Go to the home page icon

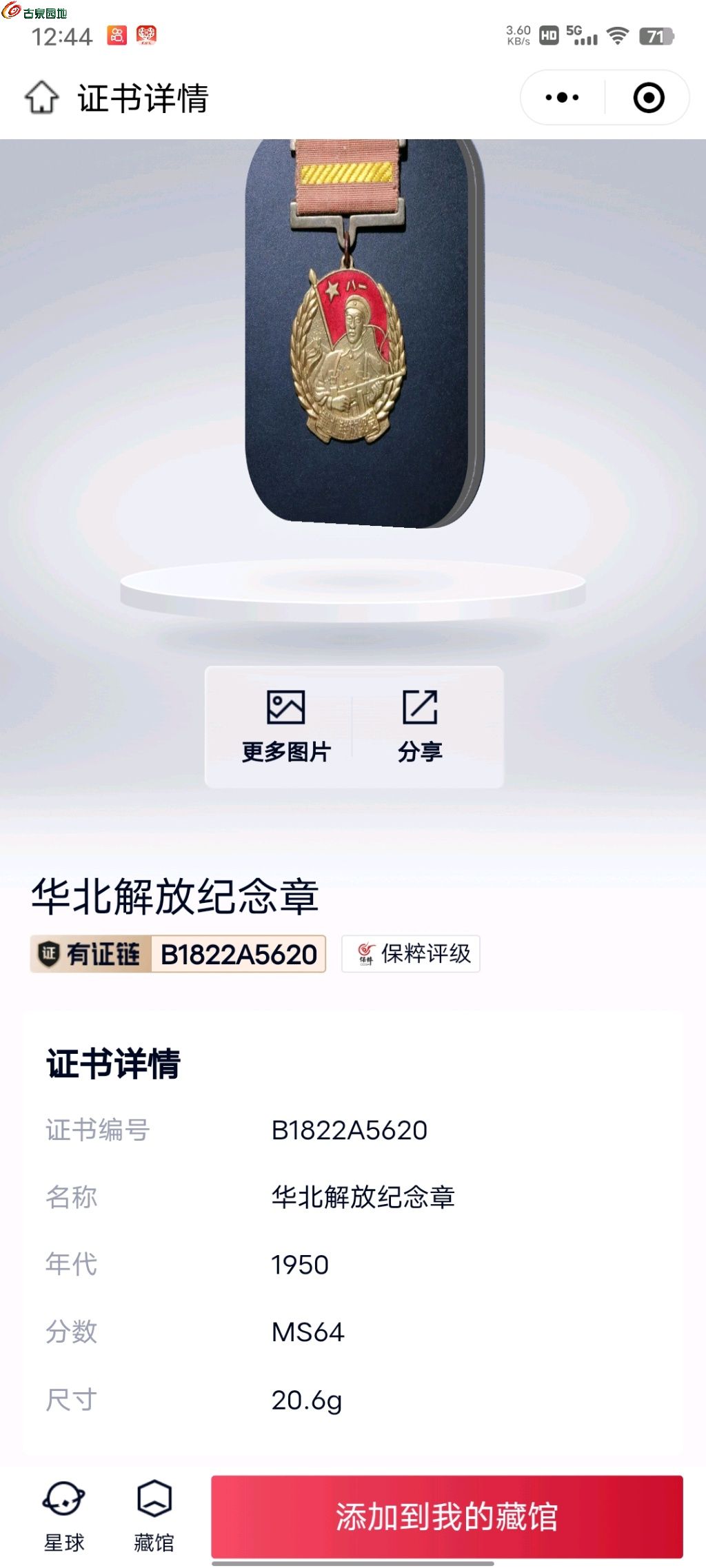(42, 98)
